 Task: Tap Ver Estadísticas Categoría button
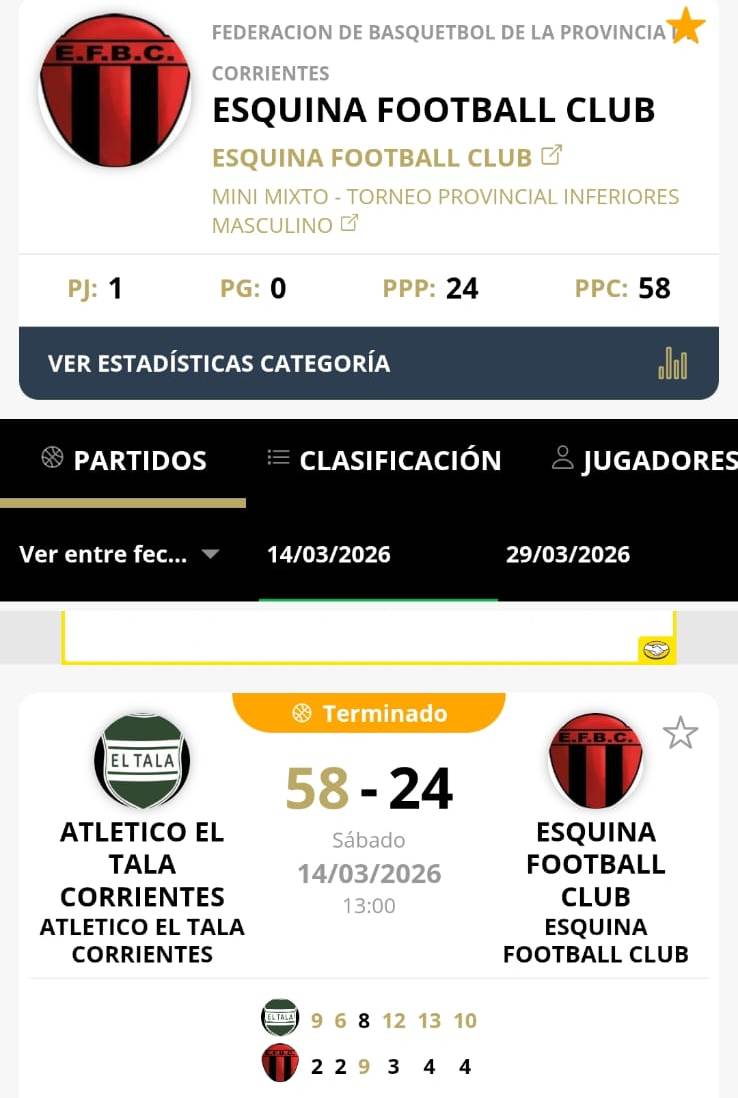pyautogui.click(x=368, y=363)
